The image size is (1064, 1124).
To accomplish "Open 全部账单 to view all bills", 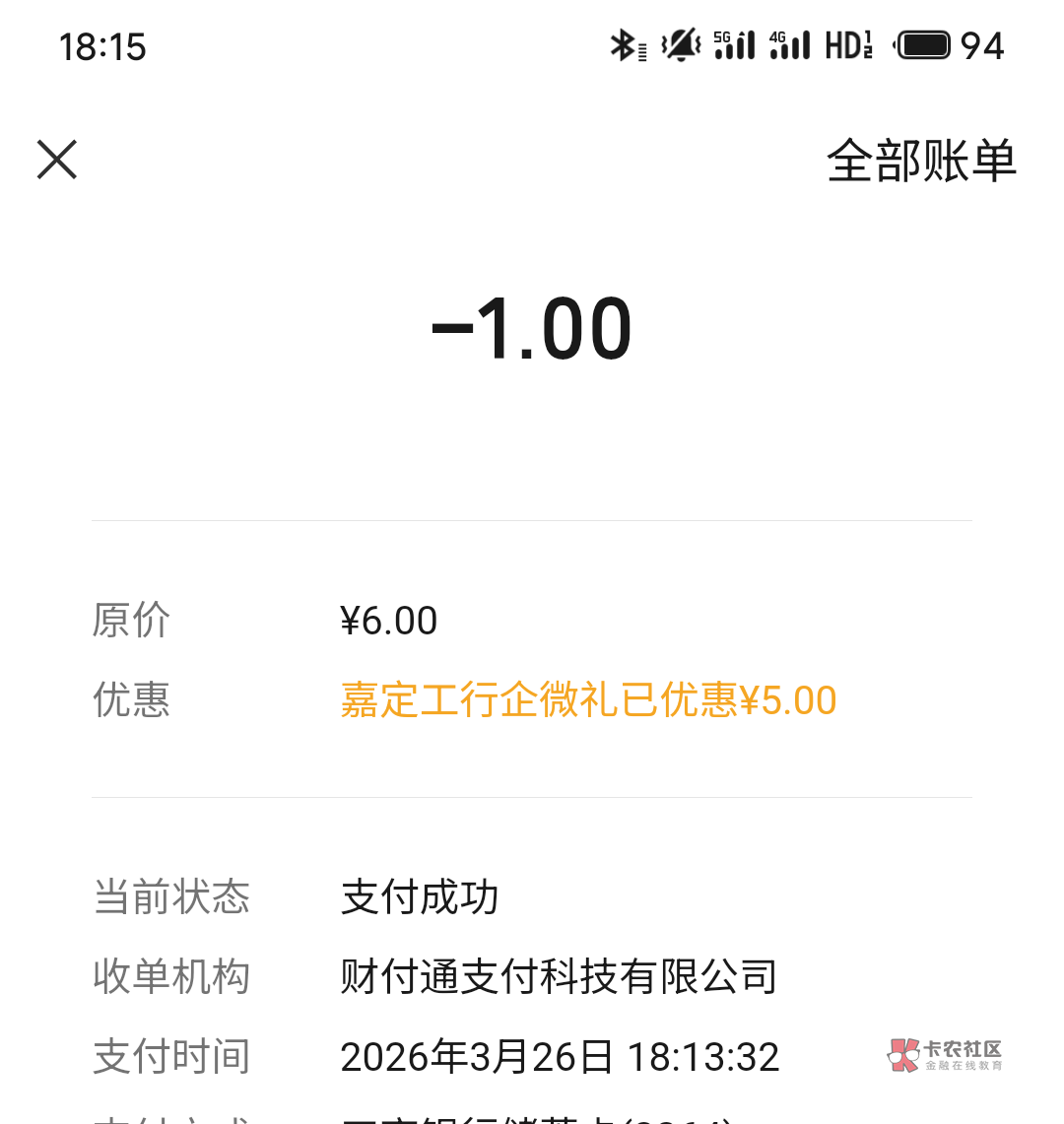I will tap(920, 161).
